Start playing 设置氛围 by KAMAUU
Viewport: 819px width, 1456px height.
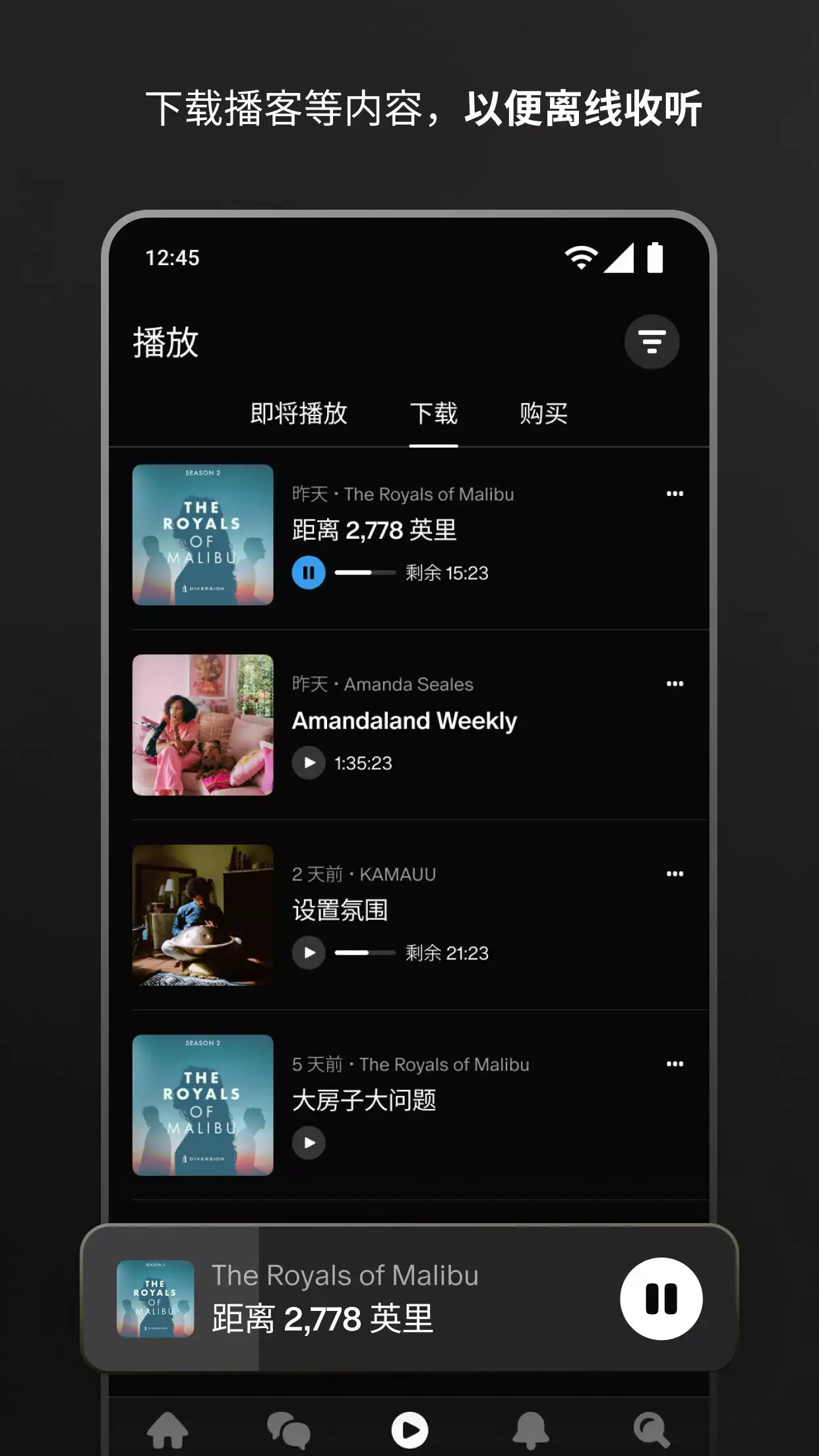click(308, 952)
